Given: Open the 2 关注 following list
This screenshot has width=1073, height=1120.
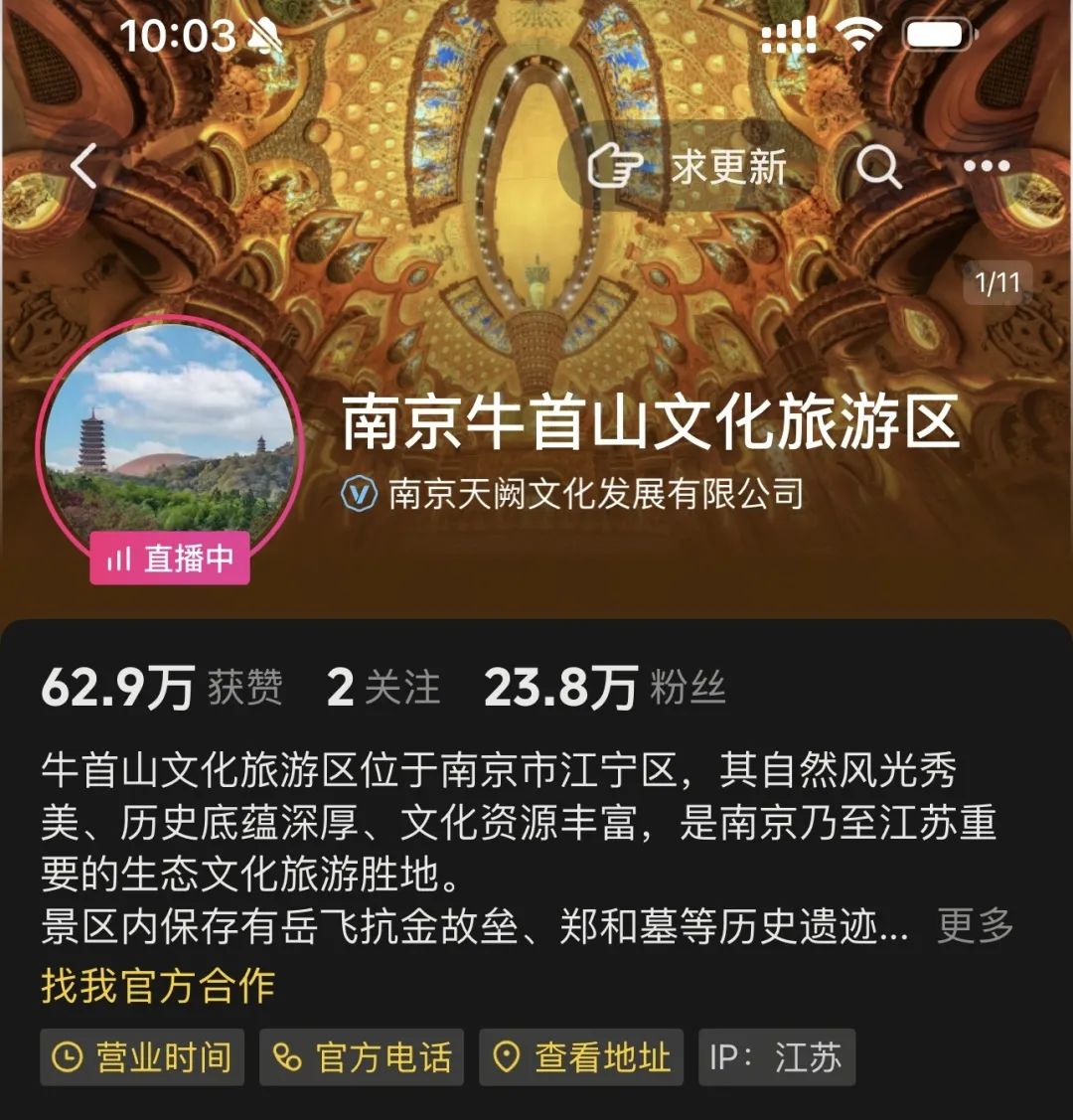Looking at the screenshot, I should (383, 688).
